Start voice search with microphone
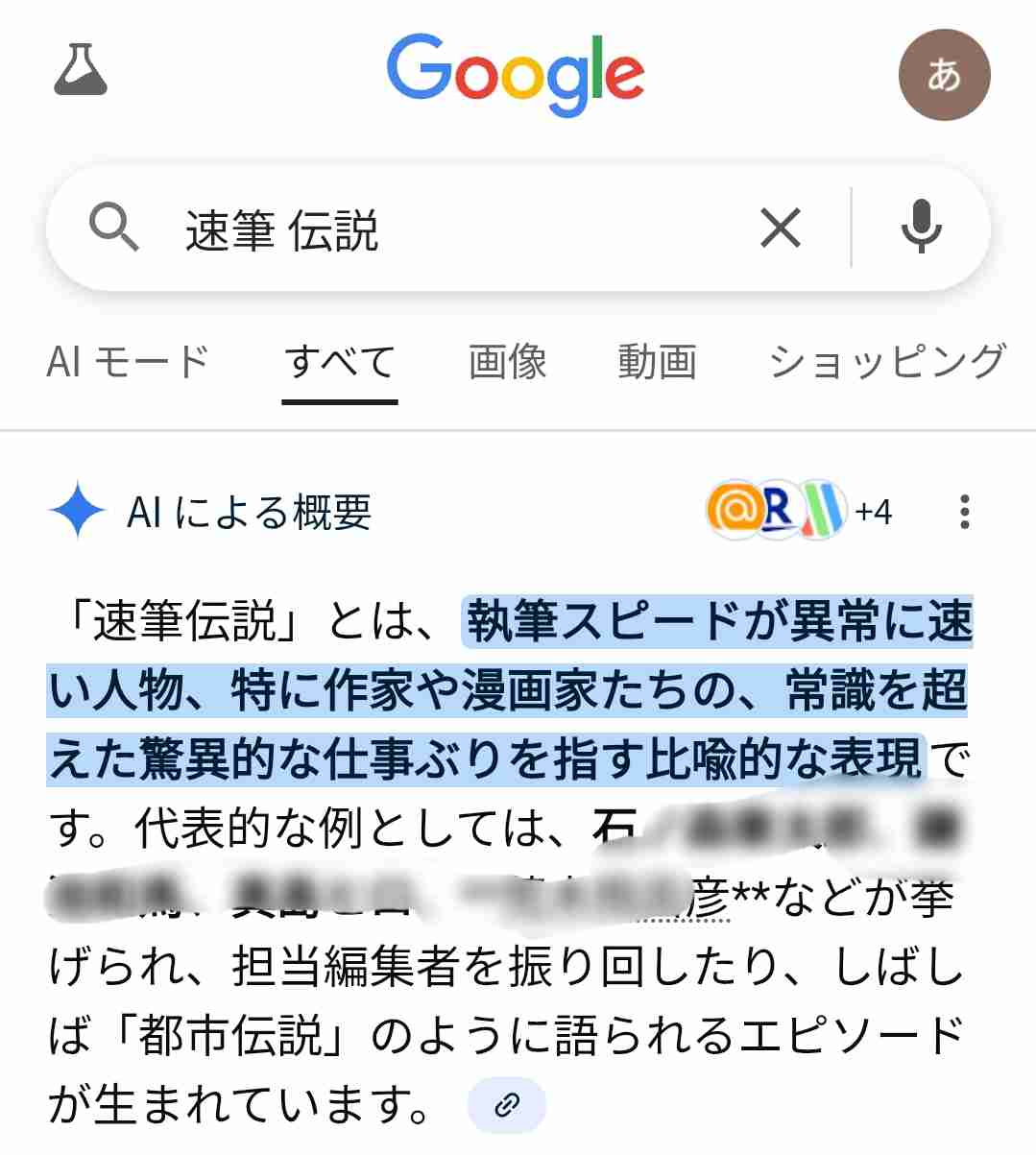This screenshot has height=1155, width=1036. pyautogui.click(x=921, y=228)
